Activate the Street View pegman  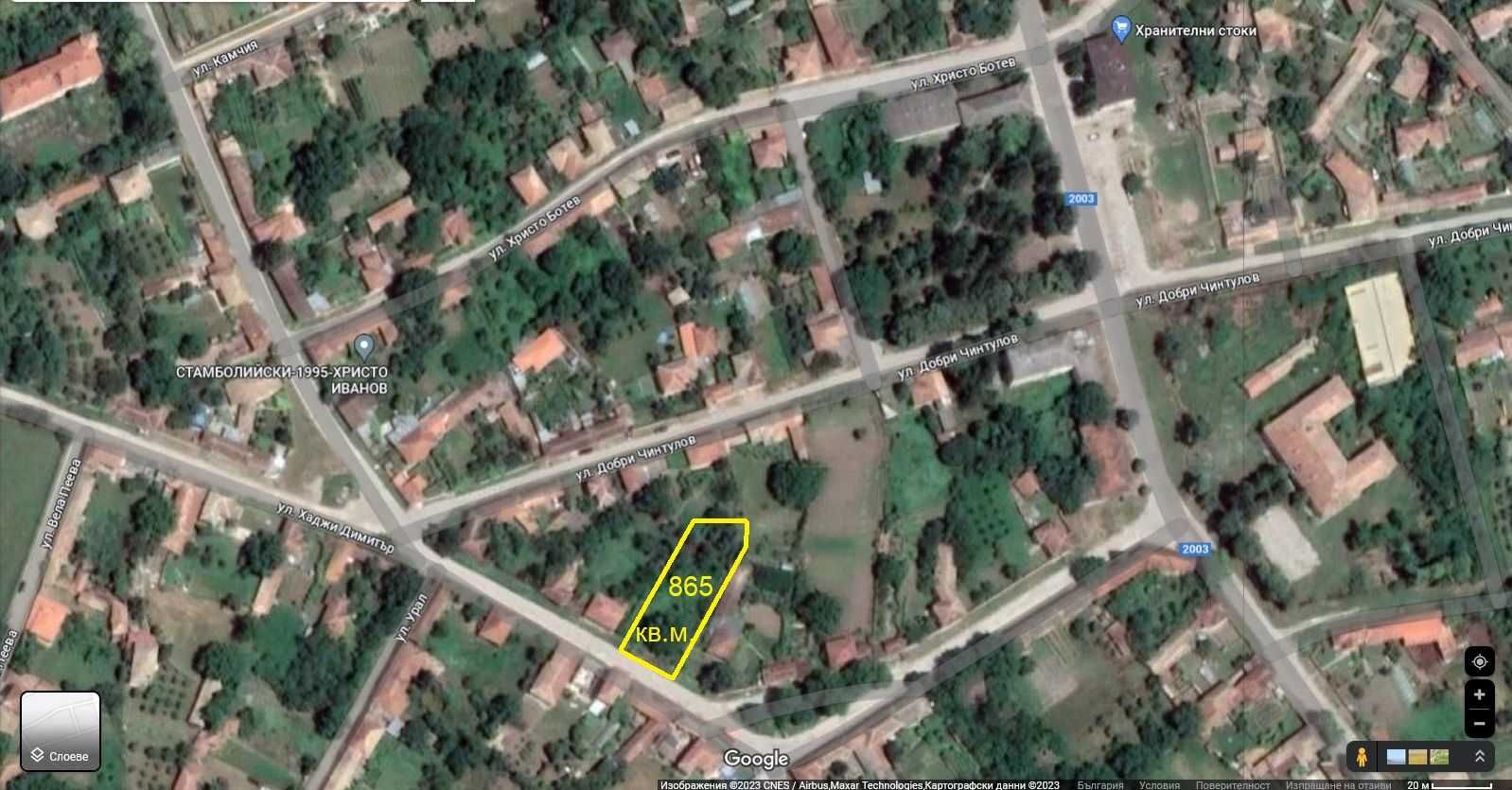pos(1362,757)
